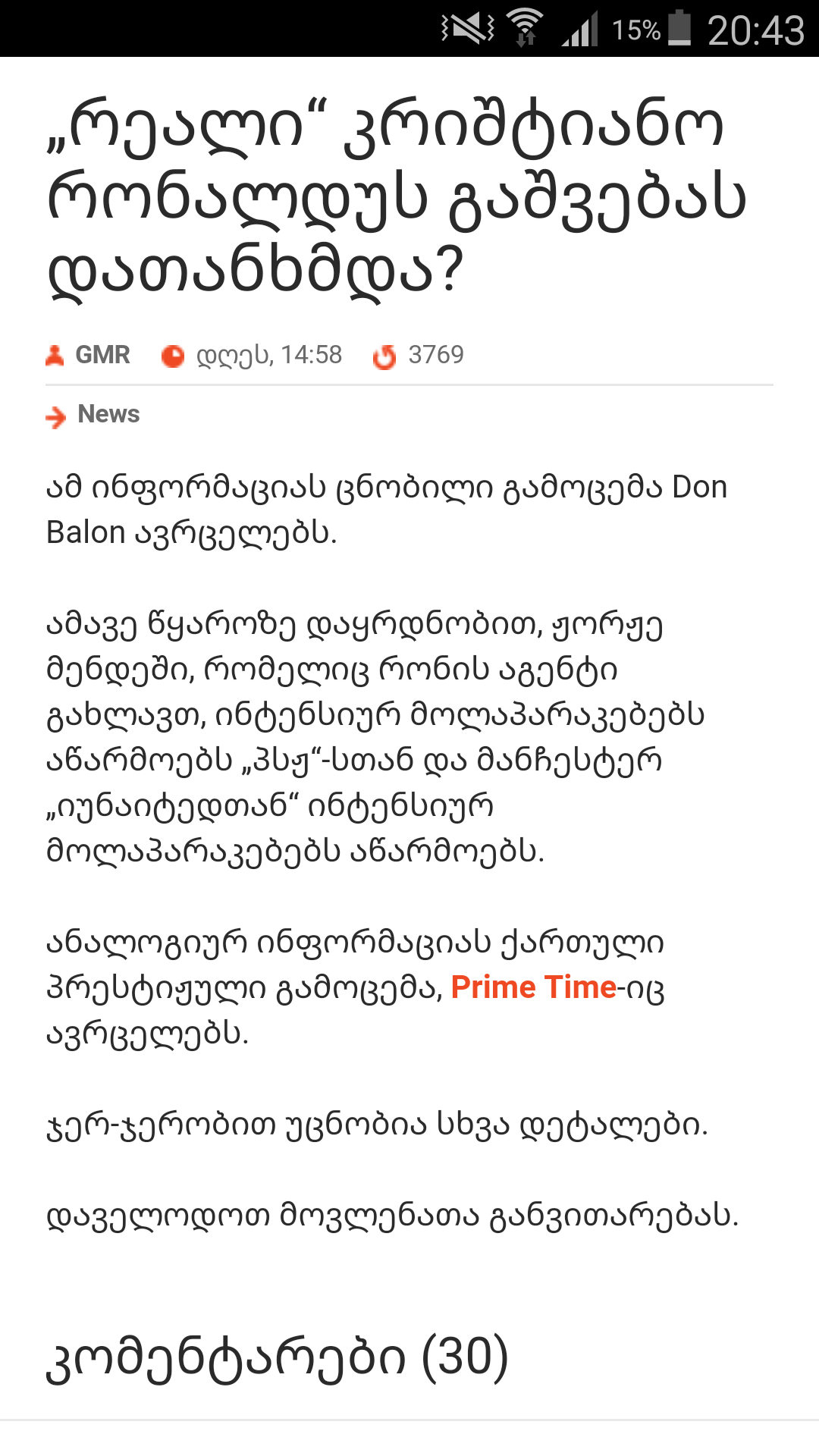View author GMR's profile

[102, 355]
